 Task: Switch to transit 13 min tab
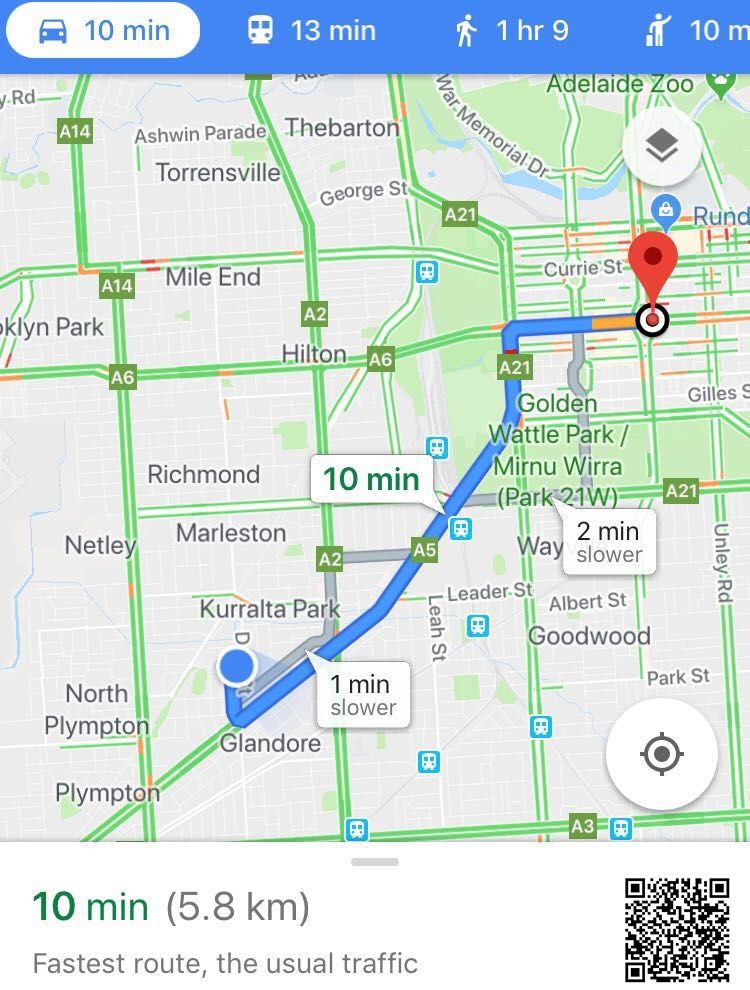click(x=311, y=31)
